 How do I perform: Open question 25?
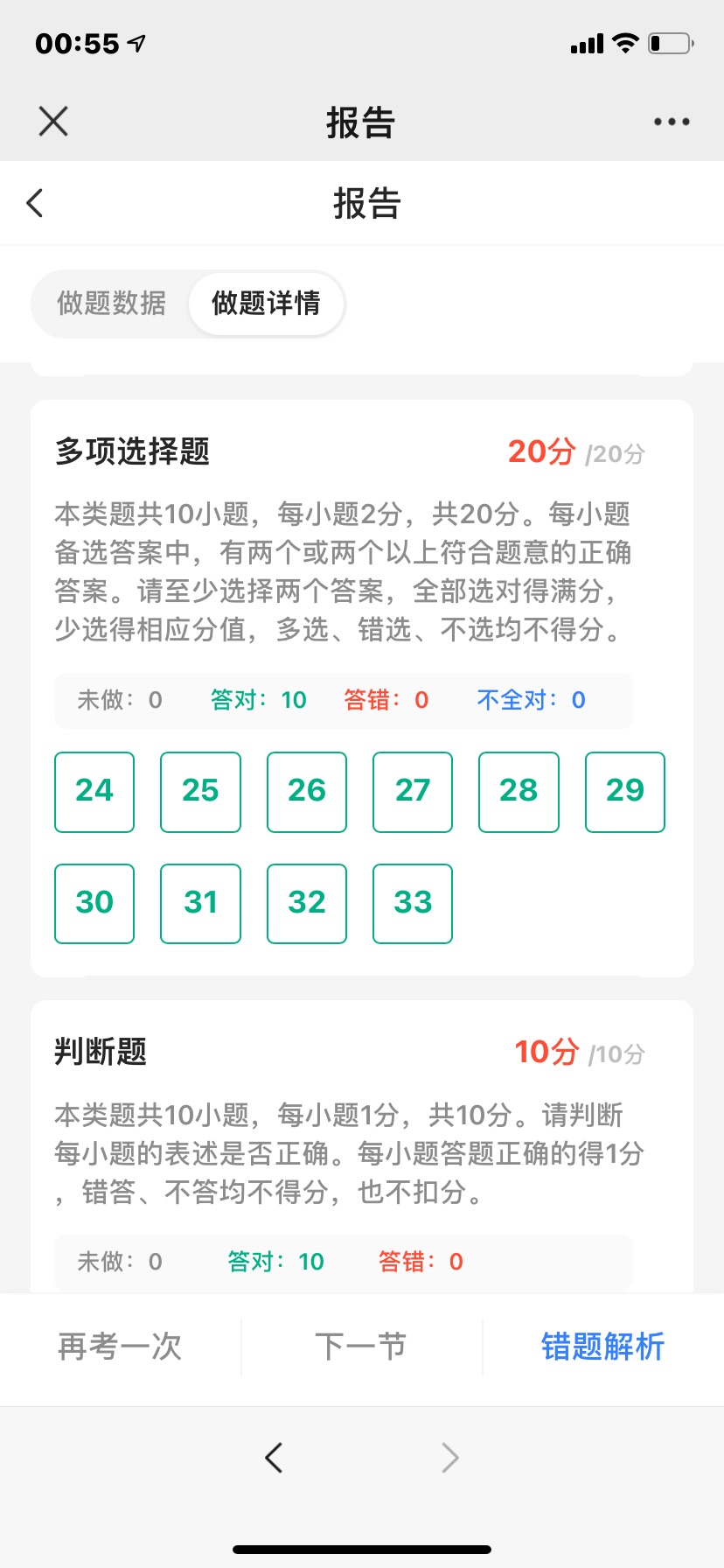pyautogui.click(x=200, y=792)
